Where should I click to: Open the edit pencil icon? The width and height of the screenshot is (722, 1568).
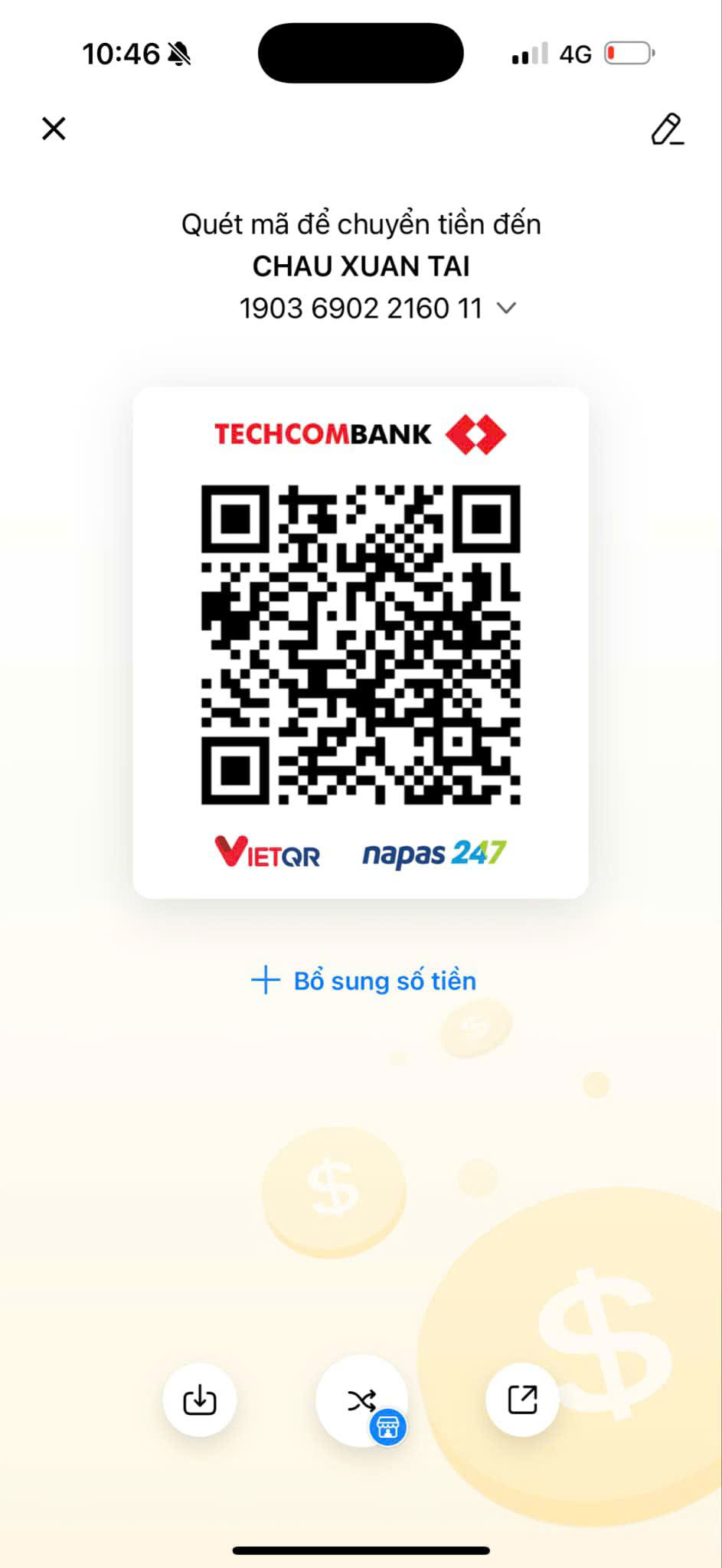[x=667, y=129]
